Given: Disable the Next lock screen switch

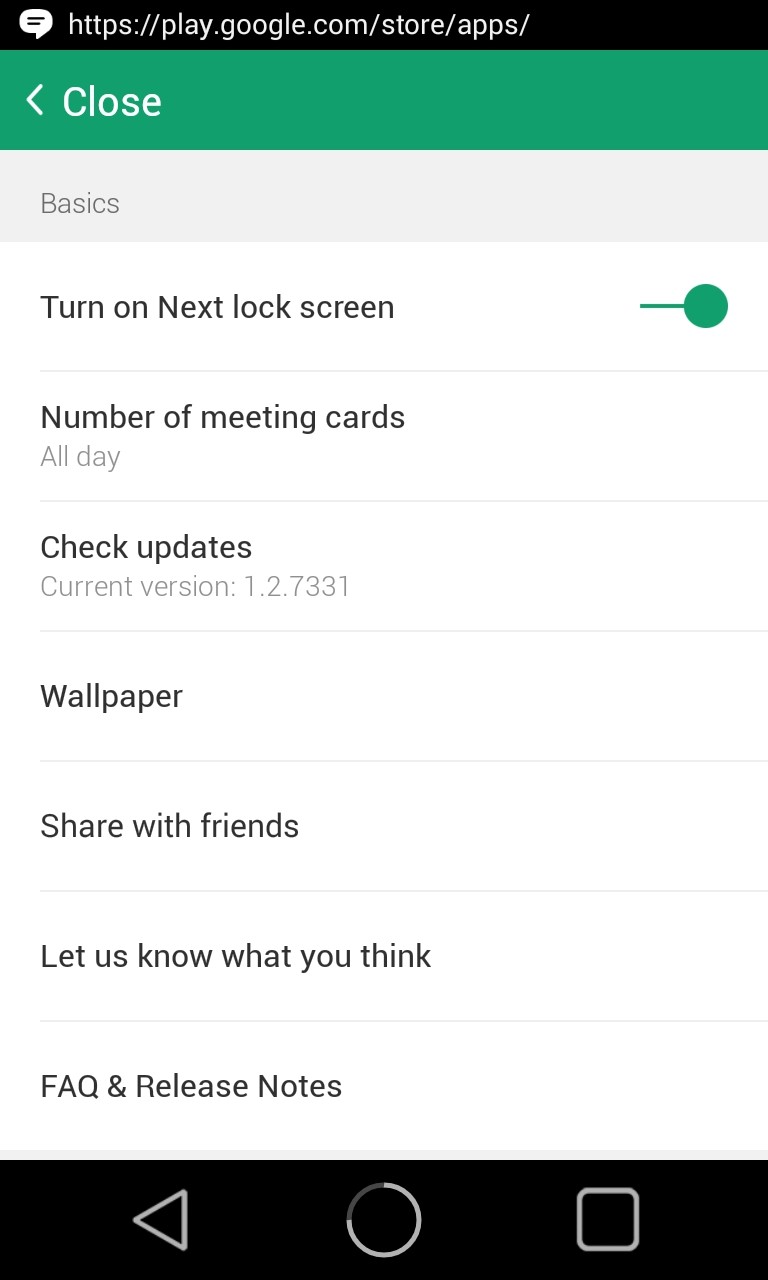Looking at the screenshot, I should [685, 307].
